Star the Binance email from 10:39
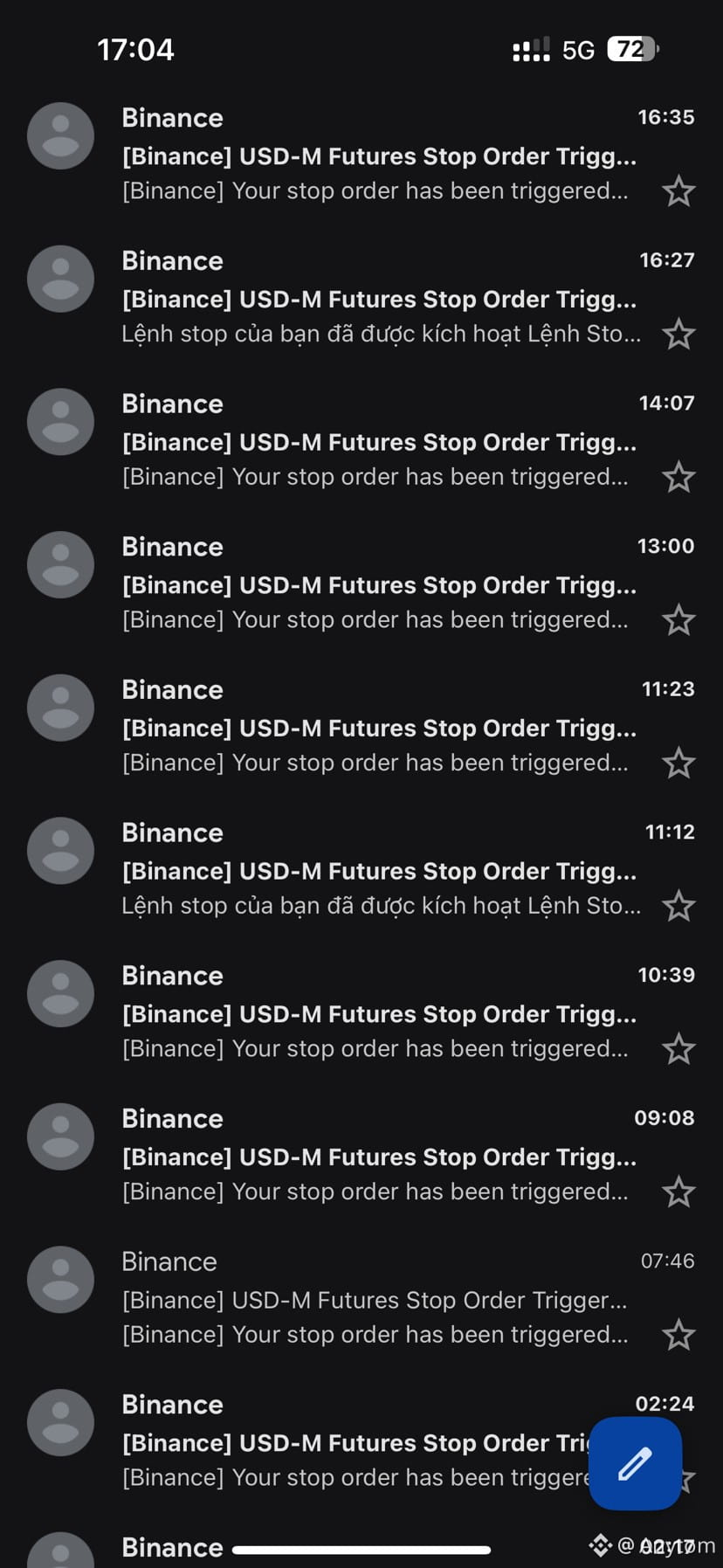This screenshot has height=1568, width=723. click(678, 1049)
